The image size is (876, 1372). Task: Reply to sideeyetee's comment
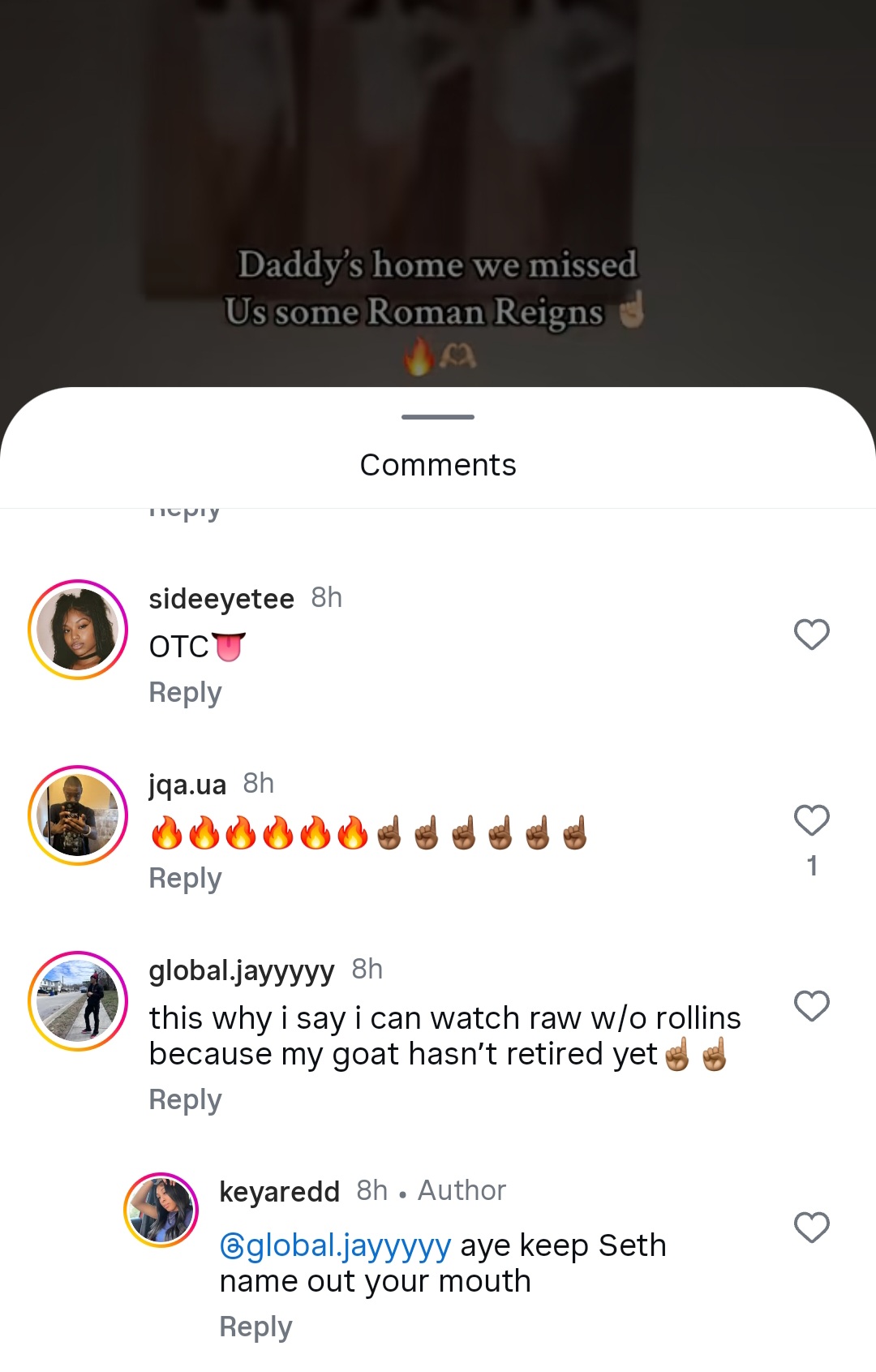185,693
